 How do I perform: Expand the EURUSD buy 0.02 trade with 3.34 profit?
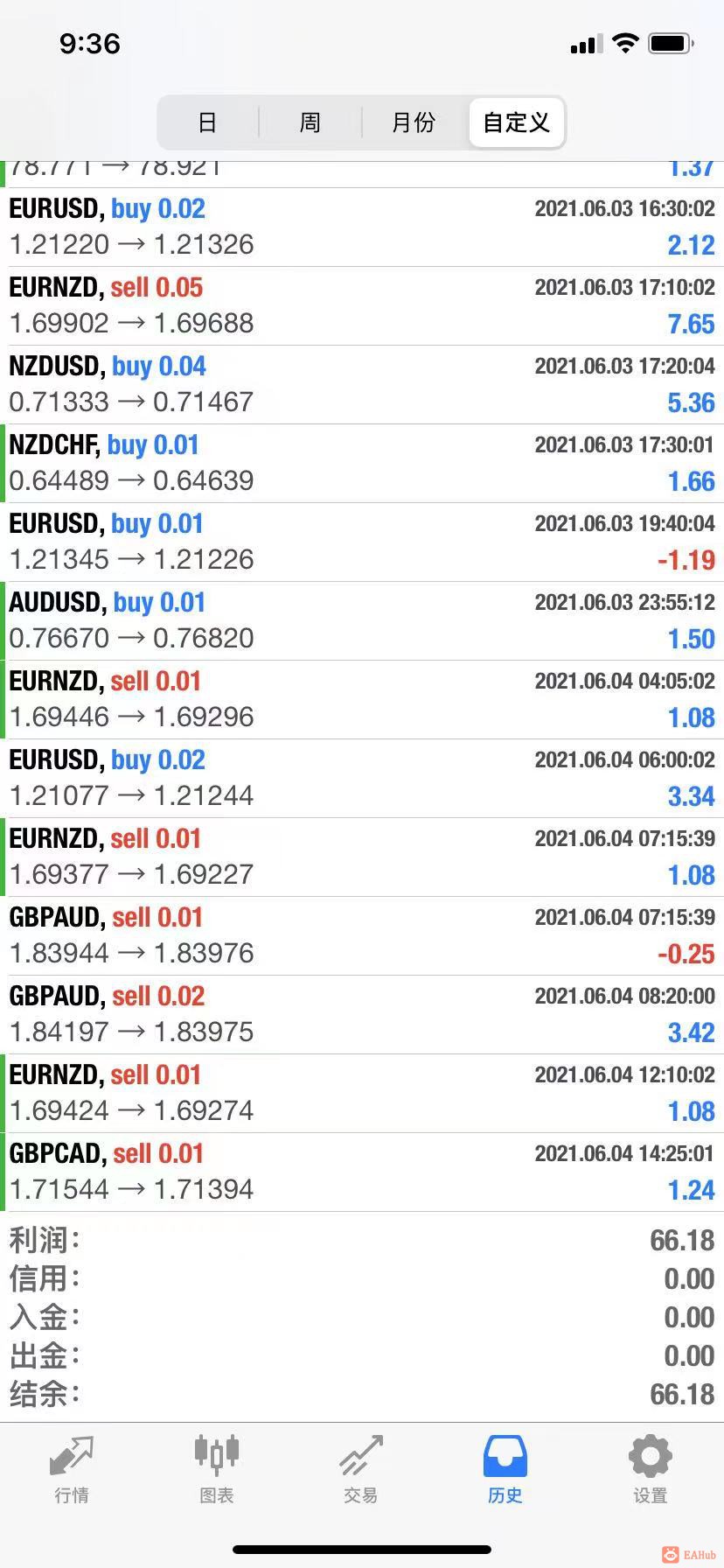(x=362, y=778)
